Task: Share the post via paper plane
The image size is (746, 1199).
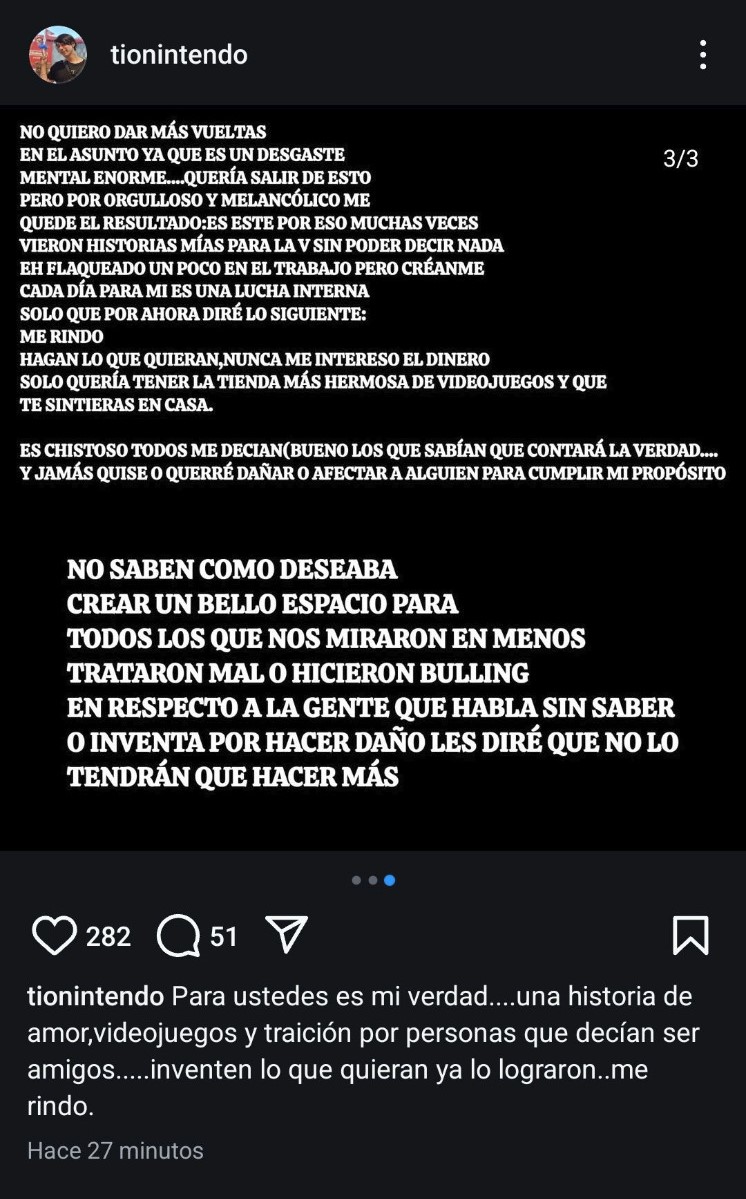Action: pyautogui.click(x=287, y=934)
